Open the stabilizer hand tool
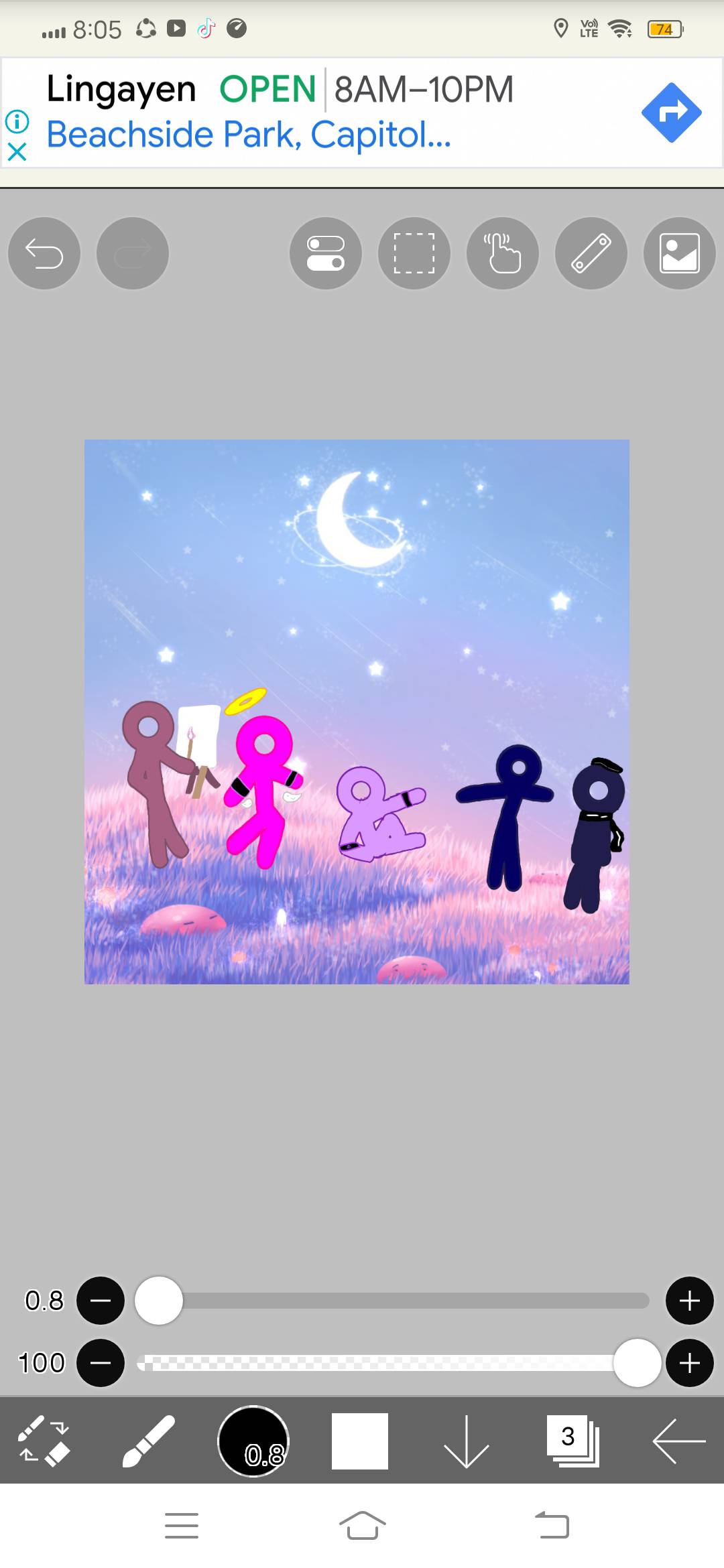 (503, 253)
